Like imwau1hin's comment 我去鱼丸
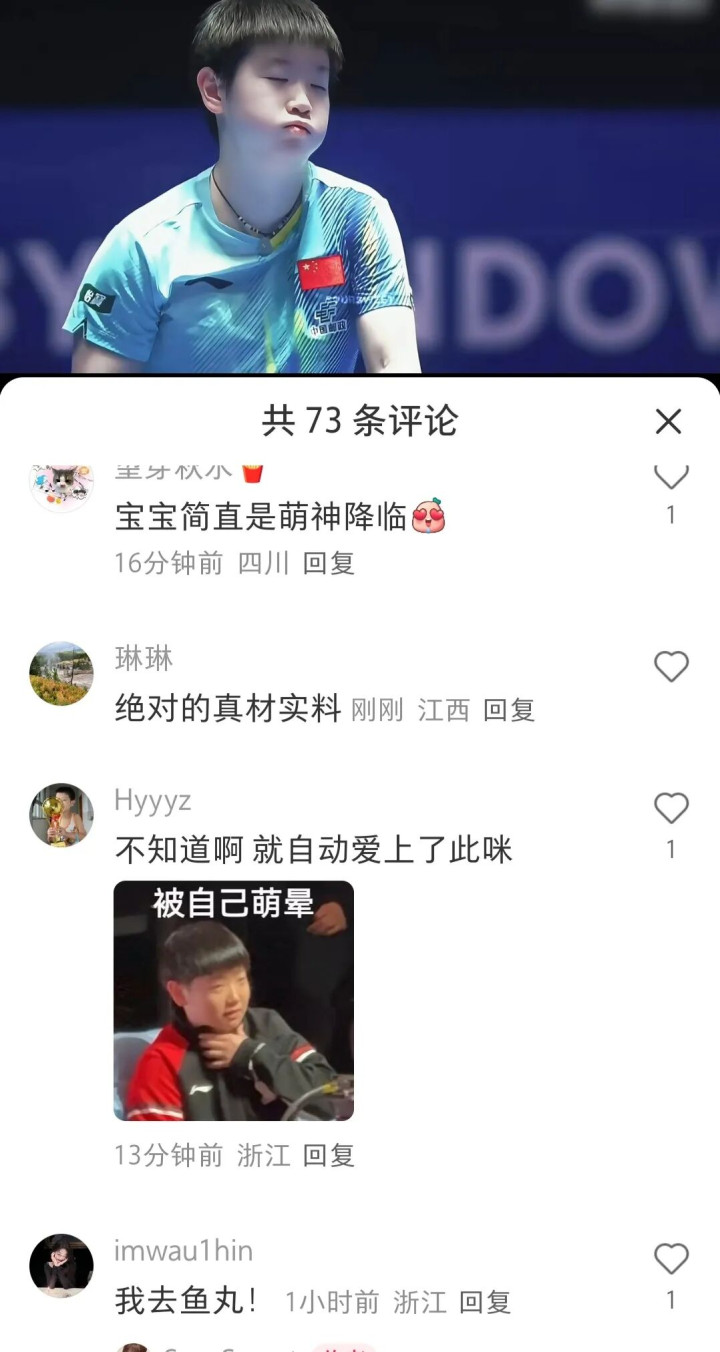The width and height of the screenshot is (720, 1352). coord(670,1259)
